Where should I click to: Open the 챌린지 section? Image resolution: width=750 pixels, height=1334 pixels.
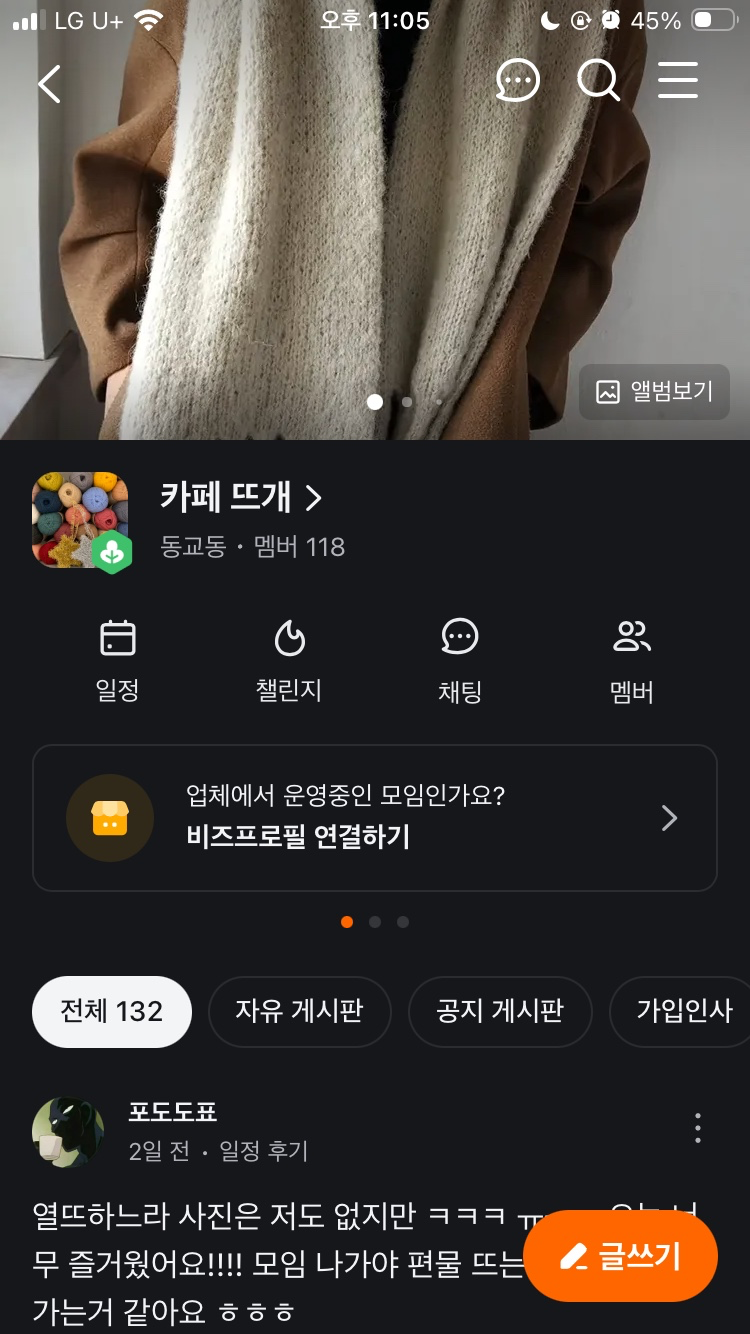[x=289, y=661]
